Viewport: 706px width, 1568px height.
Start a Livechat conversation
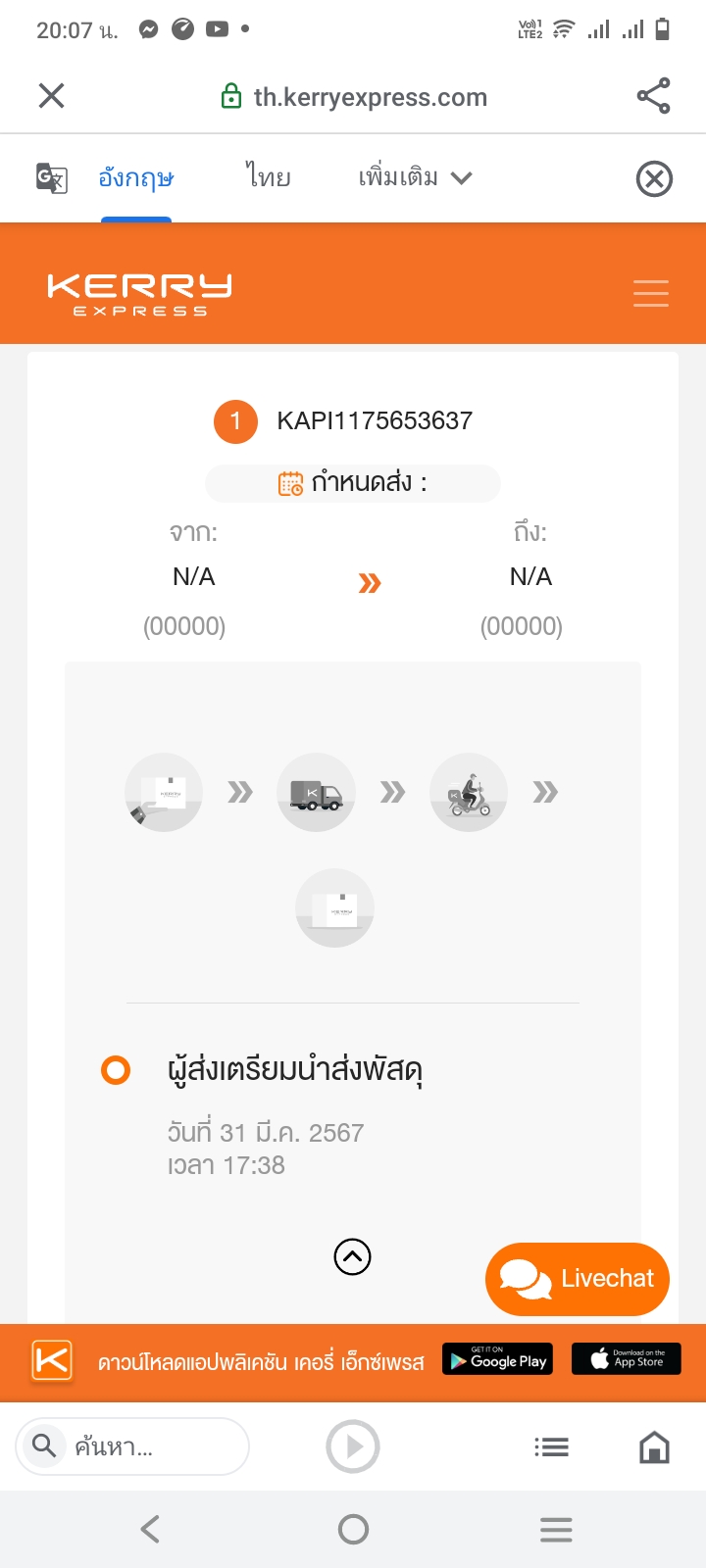coord(578,1279)
